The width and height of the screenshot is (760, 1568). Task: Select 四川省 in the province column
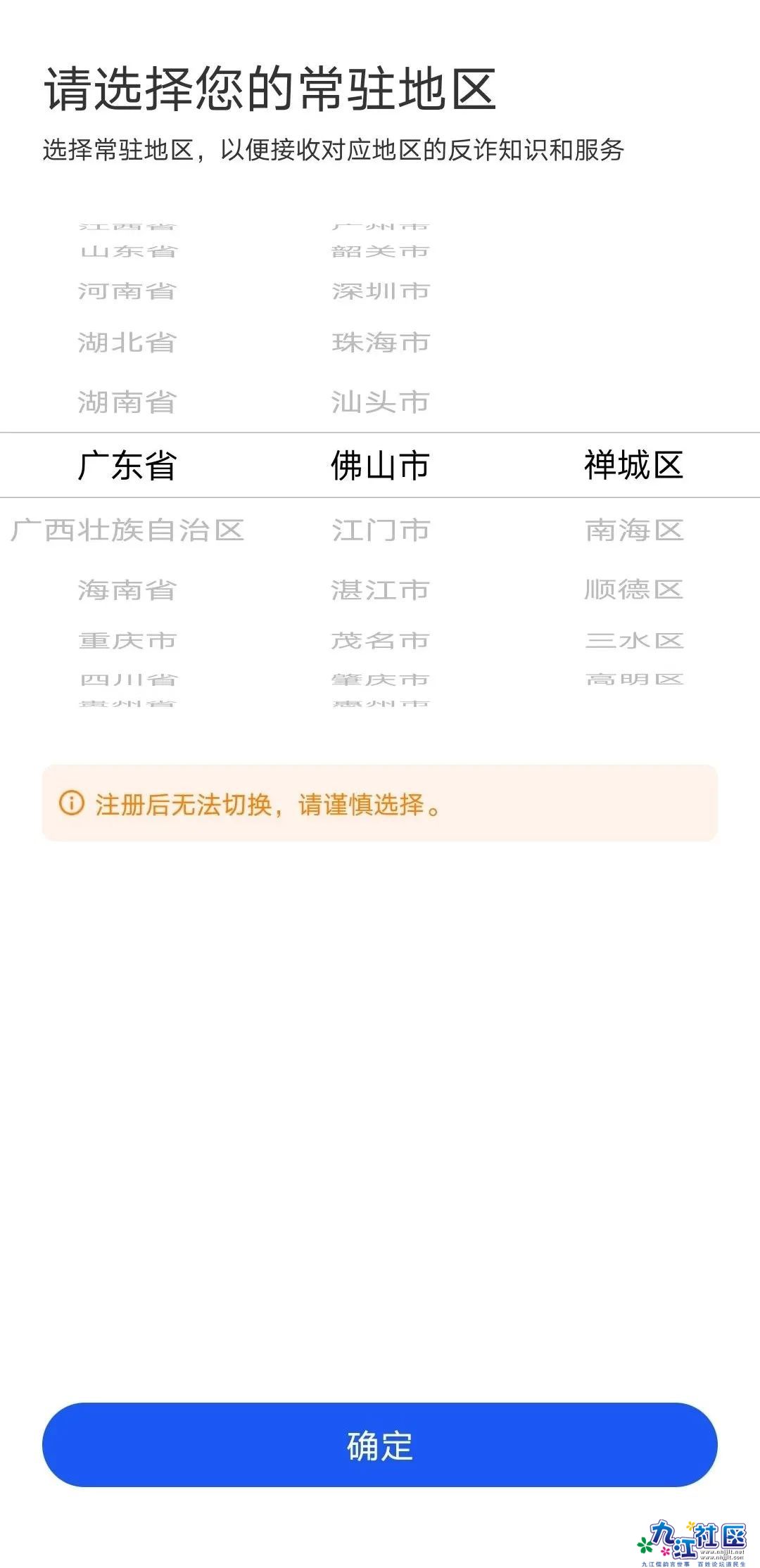125,680
